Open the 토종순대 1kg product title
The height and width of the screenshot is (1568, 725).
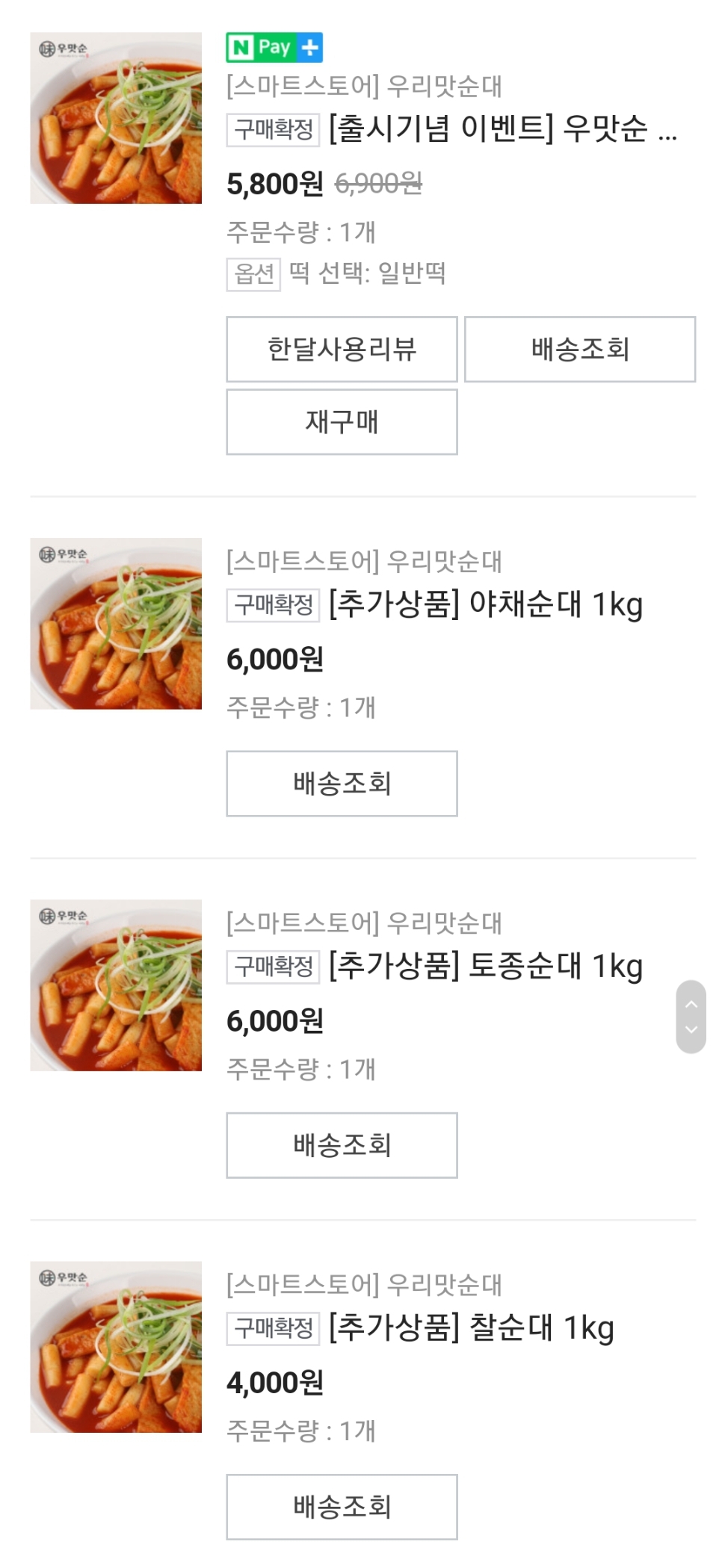click(x=485, y=965)
